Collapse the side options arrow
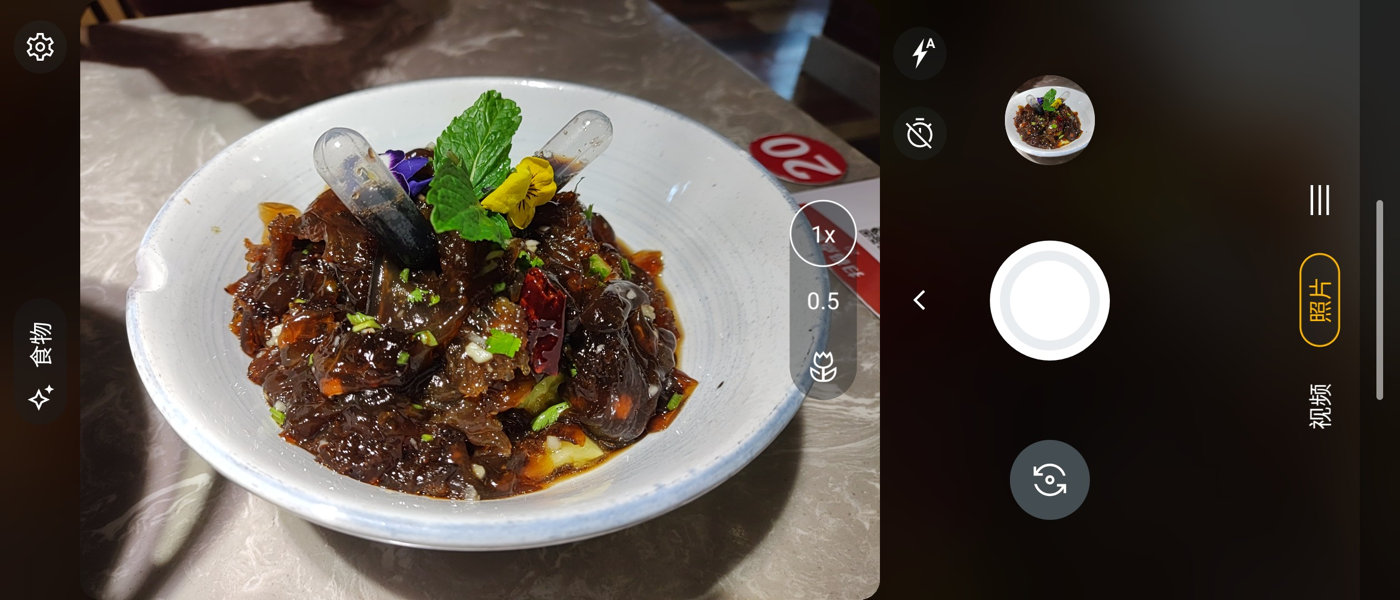Image resolution: width=1400 pixels, height=600 pixels. pos(920,300)
